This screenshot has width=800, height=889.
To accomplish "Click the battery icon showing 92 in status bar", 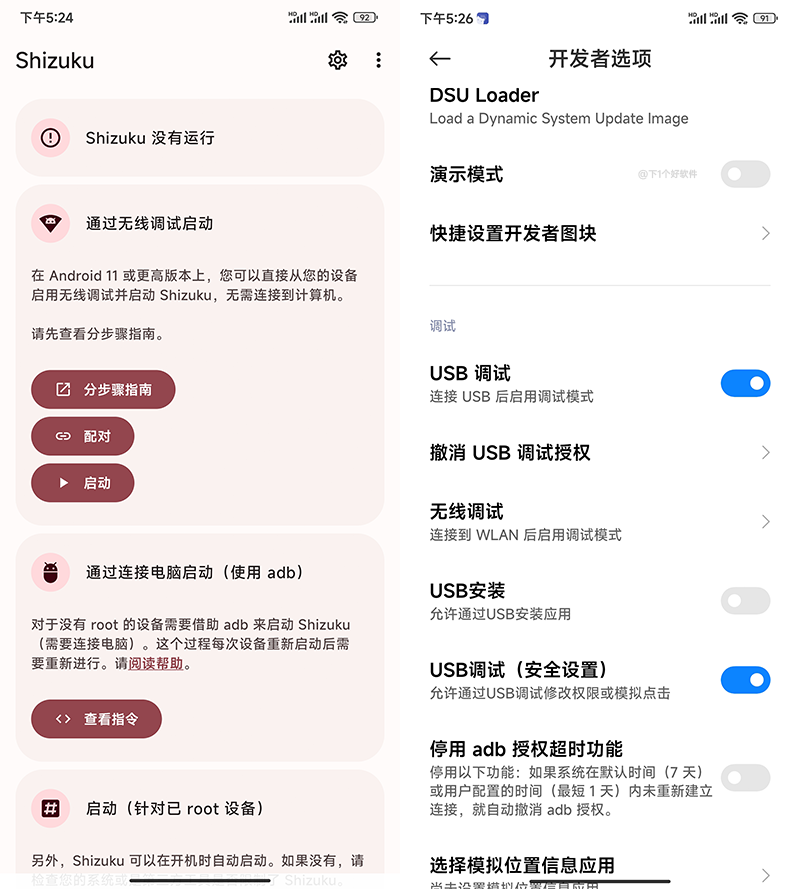I will pos(364,15).
